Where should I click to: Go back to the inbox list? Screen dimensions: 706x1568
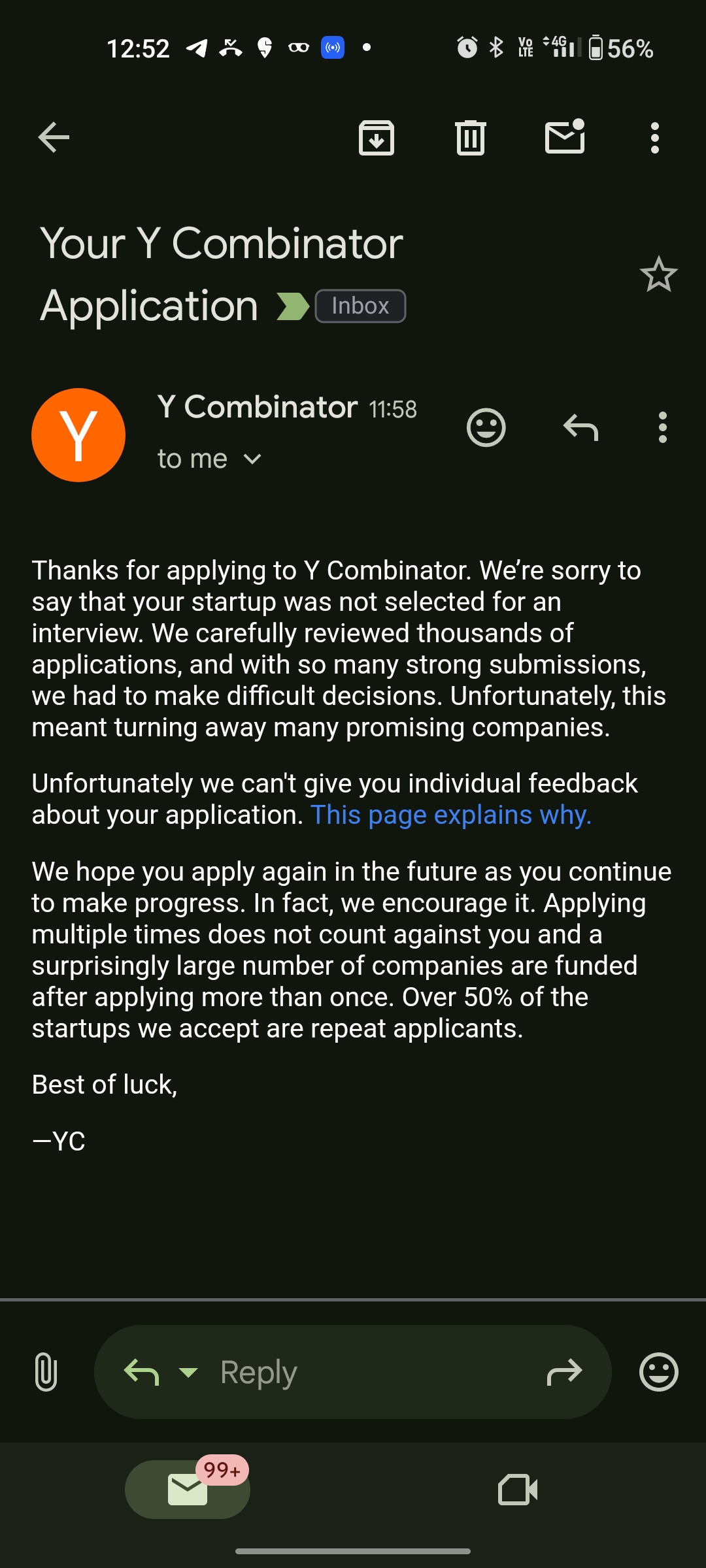(x=54, y=137)
